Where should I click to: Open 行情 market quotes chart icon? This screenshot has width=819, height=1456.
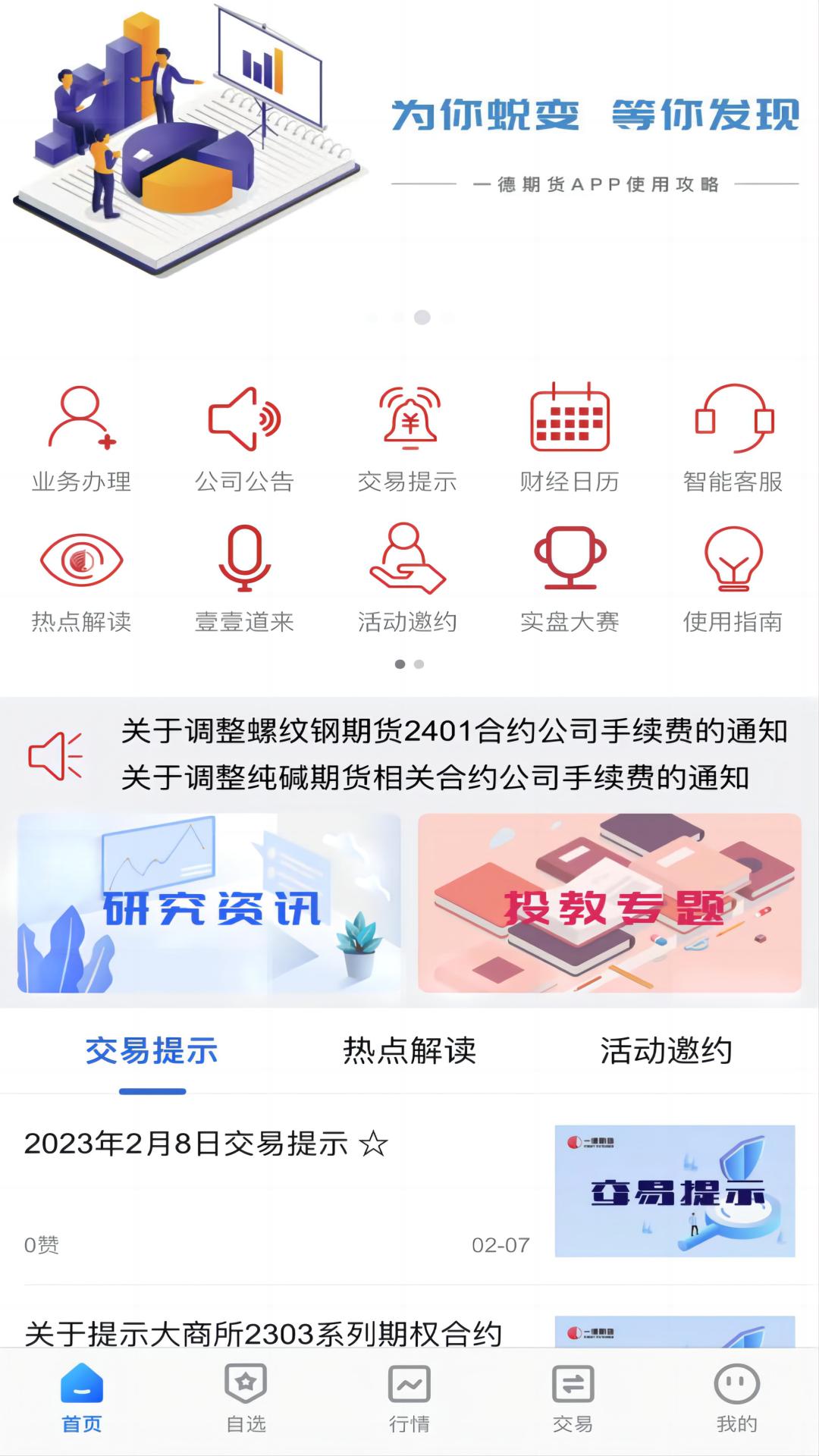point(409,1404)
